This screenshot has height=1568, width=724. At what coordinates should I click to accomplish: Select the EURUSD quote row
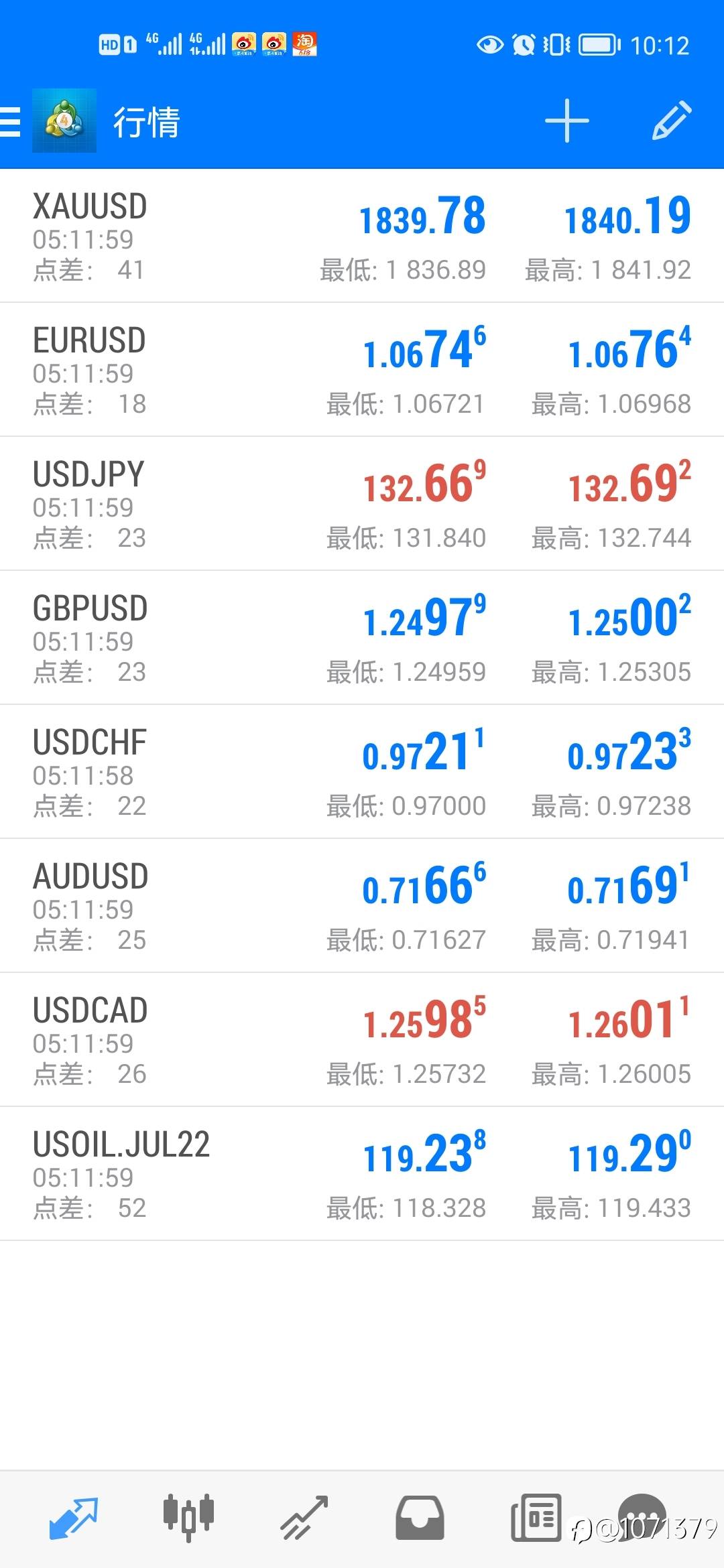(x=362, y=370)
